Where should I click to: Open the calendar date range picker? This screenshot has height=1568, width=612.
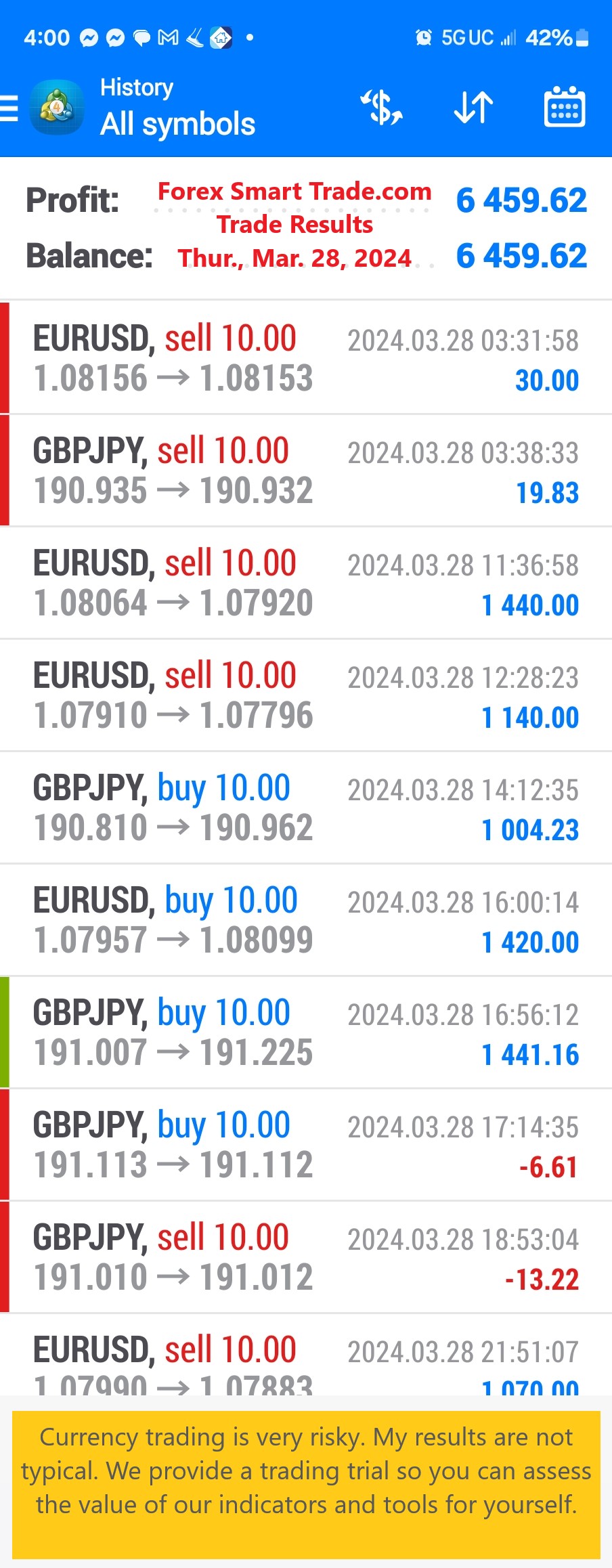565,108
